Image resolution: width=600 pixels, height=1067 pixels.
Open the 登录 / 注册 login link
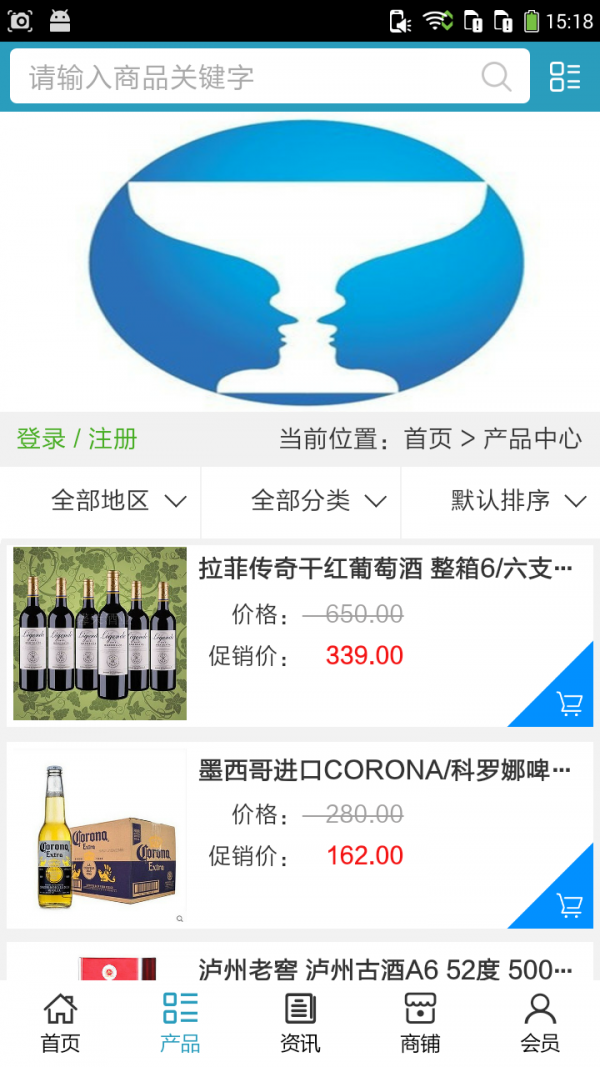77,439
